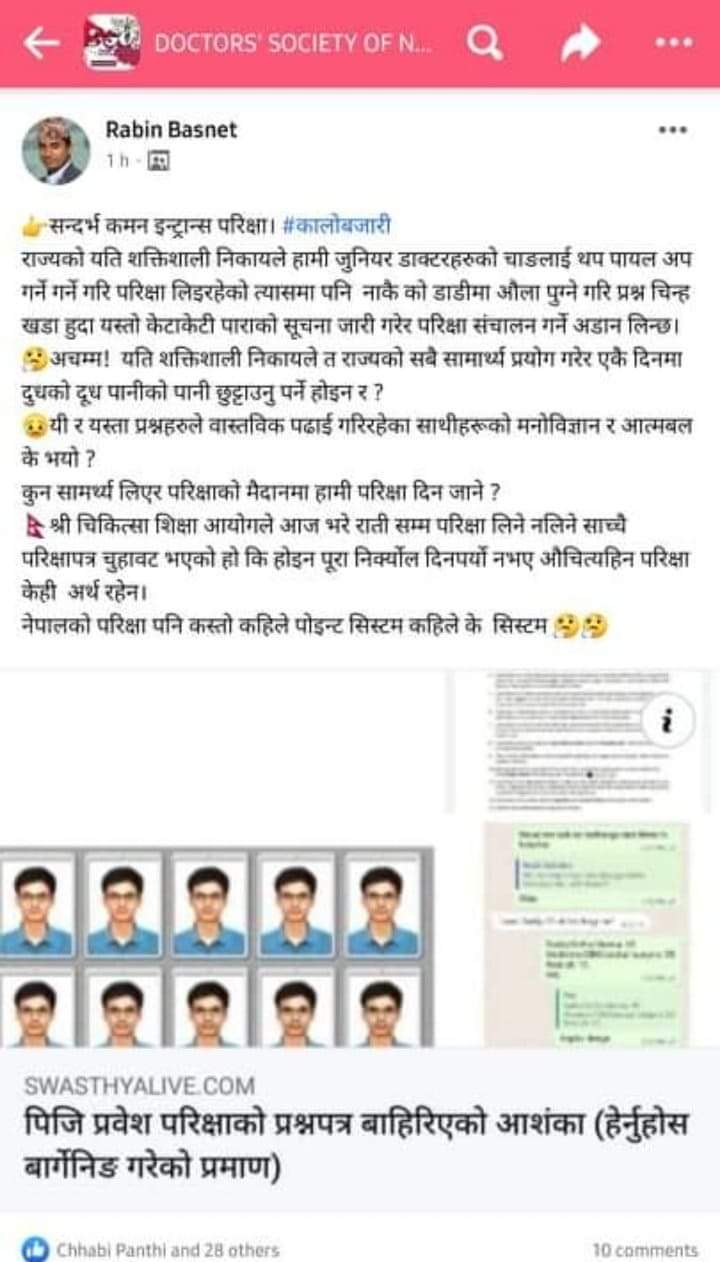Screen dimensions: 720x1262
Task: Open the group title in header
Action: 292,42
